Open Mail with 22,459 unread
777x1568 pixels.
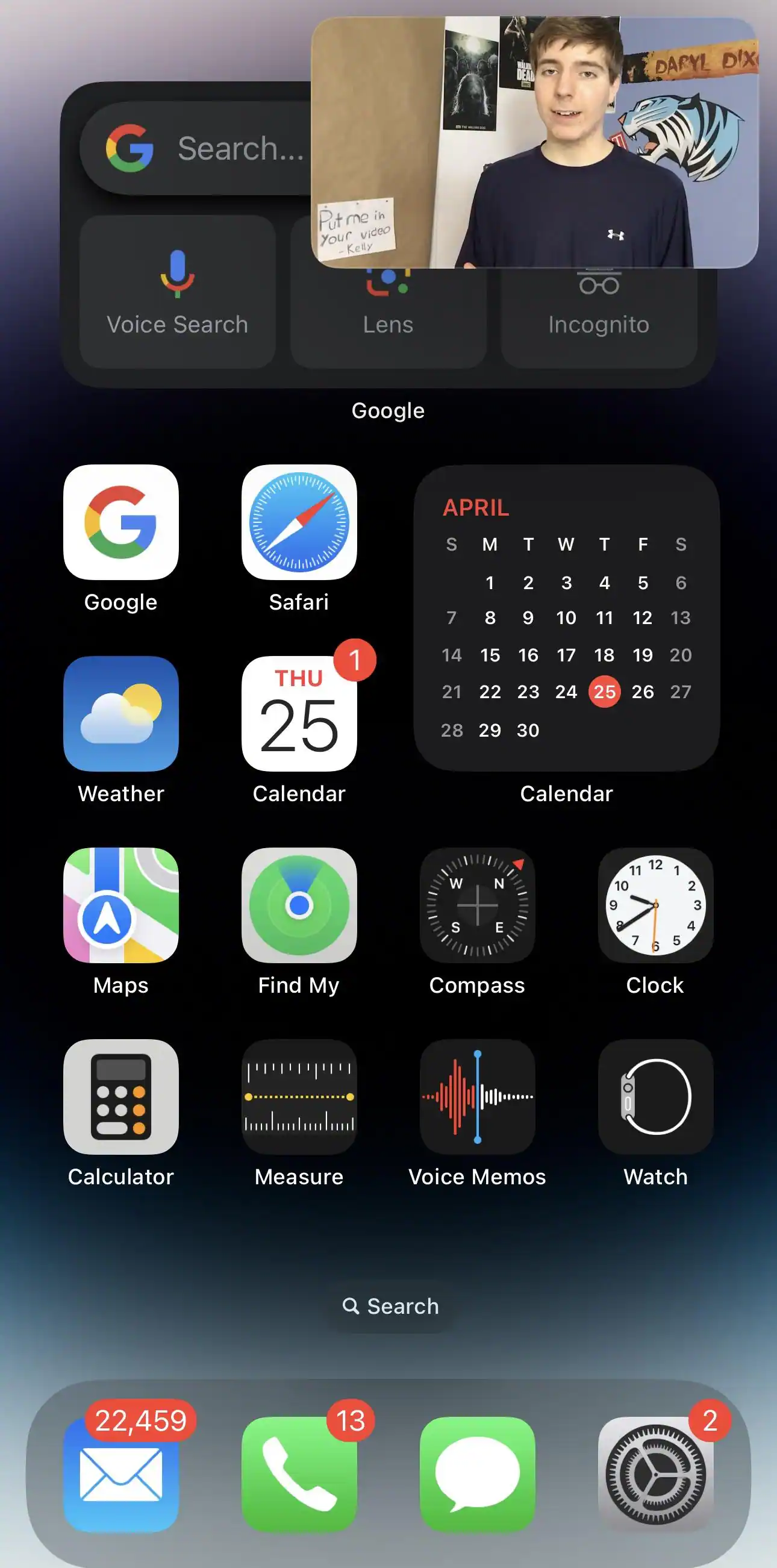click(x=121, y=1474)
